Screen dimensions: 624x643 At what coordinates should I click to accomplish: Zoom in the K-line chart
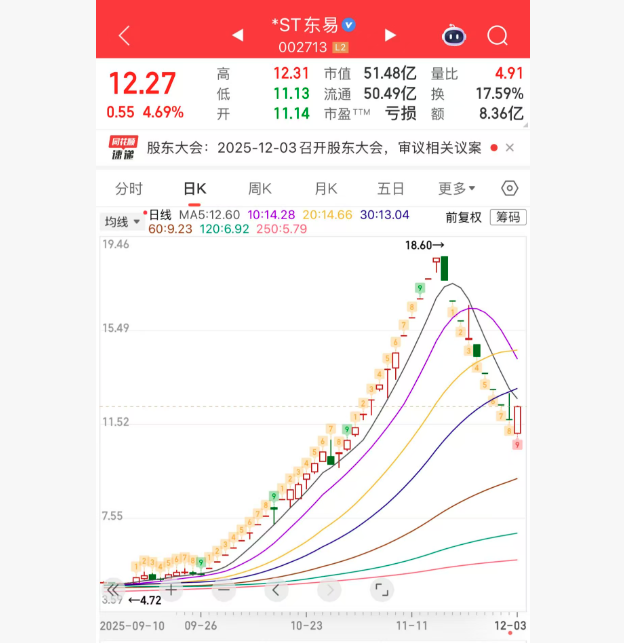pos(172,590)
